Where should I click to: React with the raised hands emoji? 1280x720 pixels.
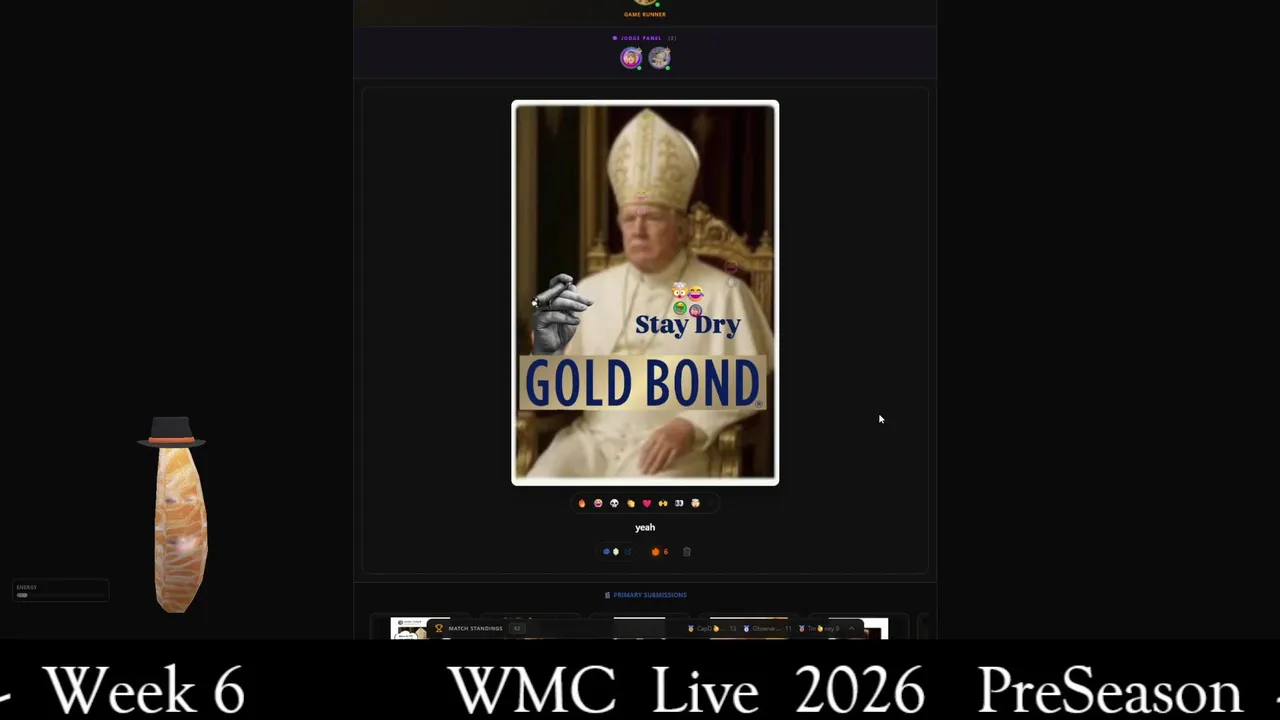click(x=663, y=503)
